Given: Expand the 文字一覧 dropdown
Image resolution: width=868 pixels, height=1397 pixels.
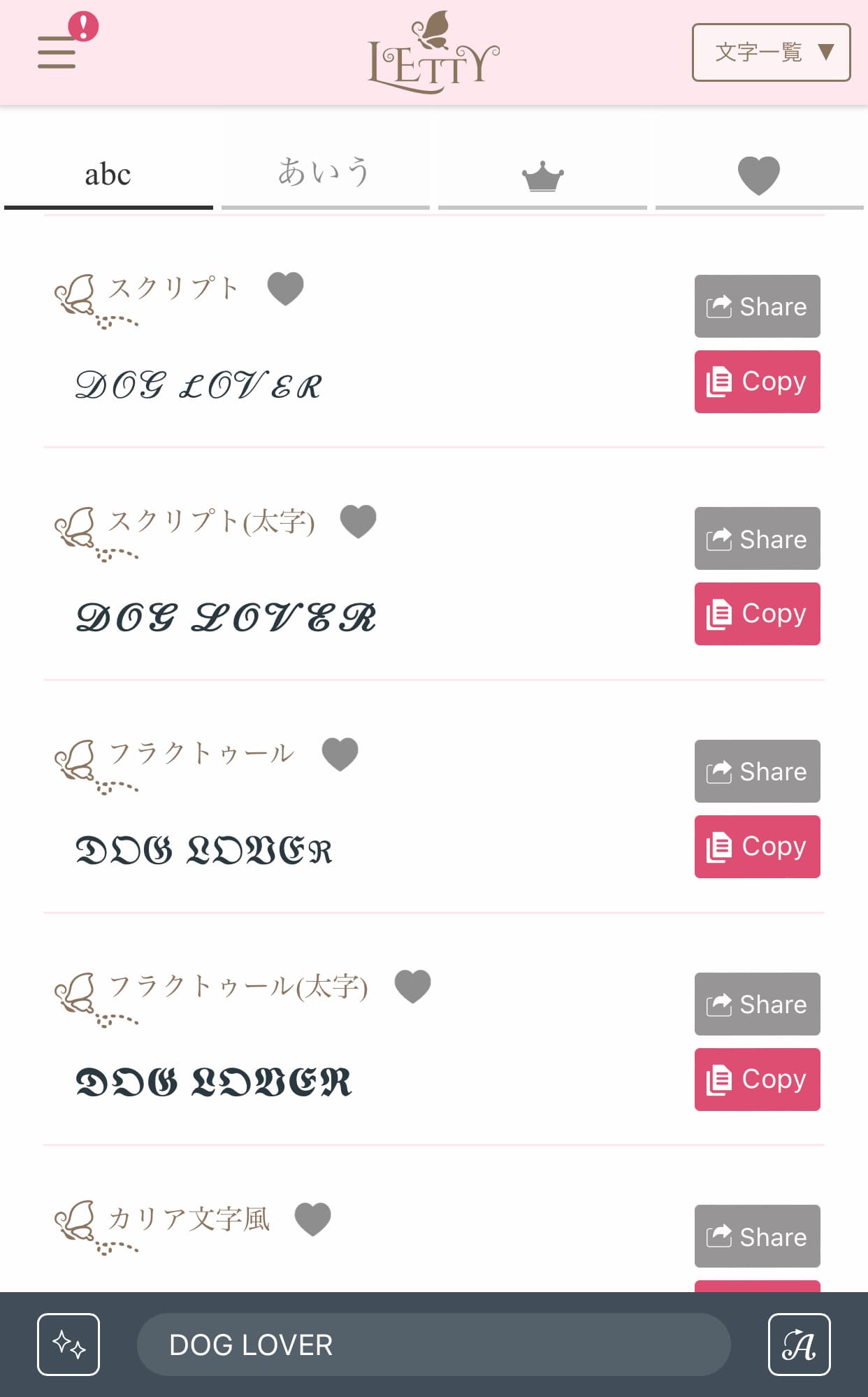Looking at the screenshot, I should click(x=771, y=52).
